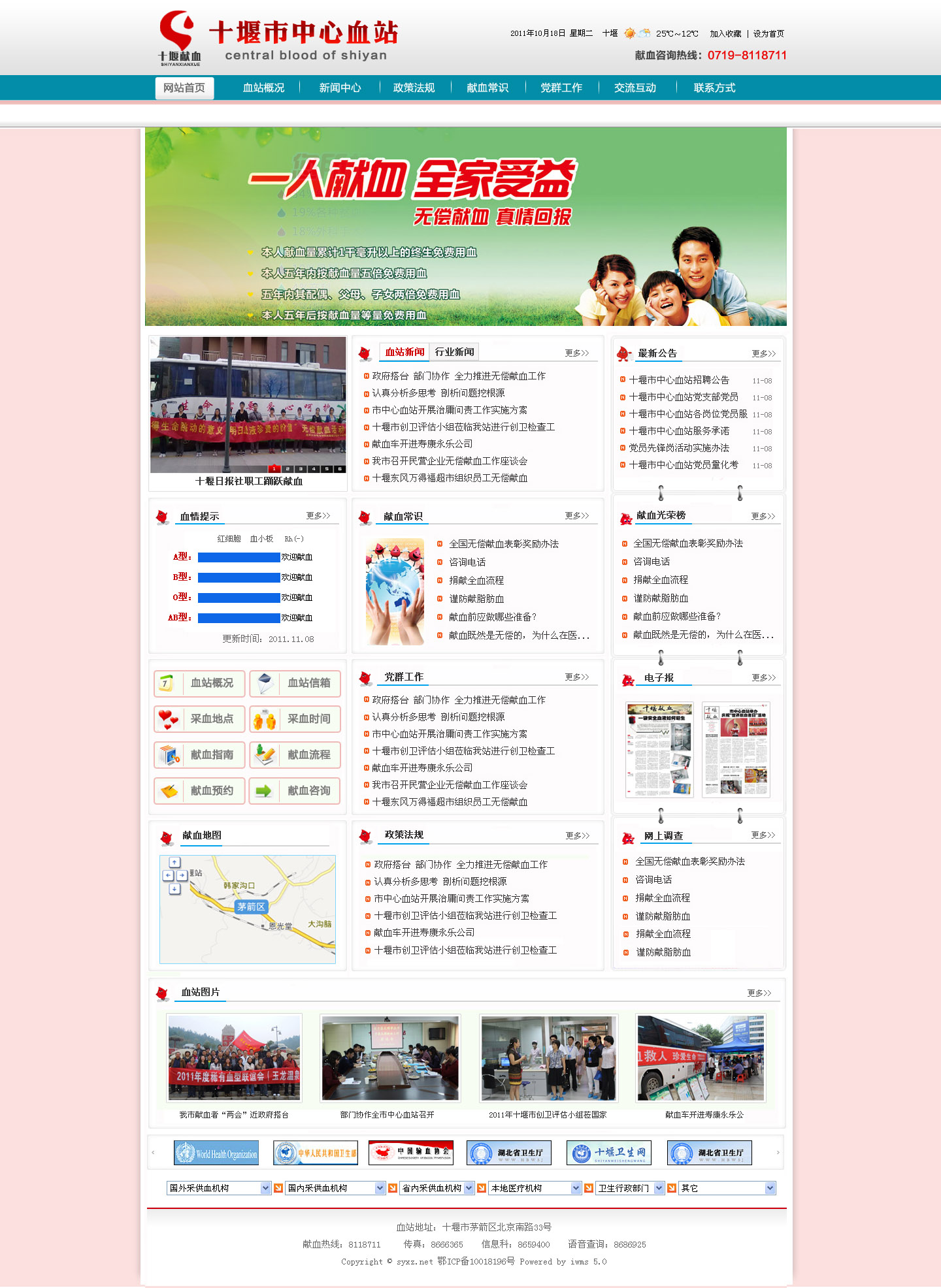Click the 设为首页 link
Image resolution: width=941 pixels, height=1288 pixels.
[768, 34]
